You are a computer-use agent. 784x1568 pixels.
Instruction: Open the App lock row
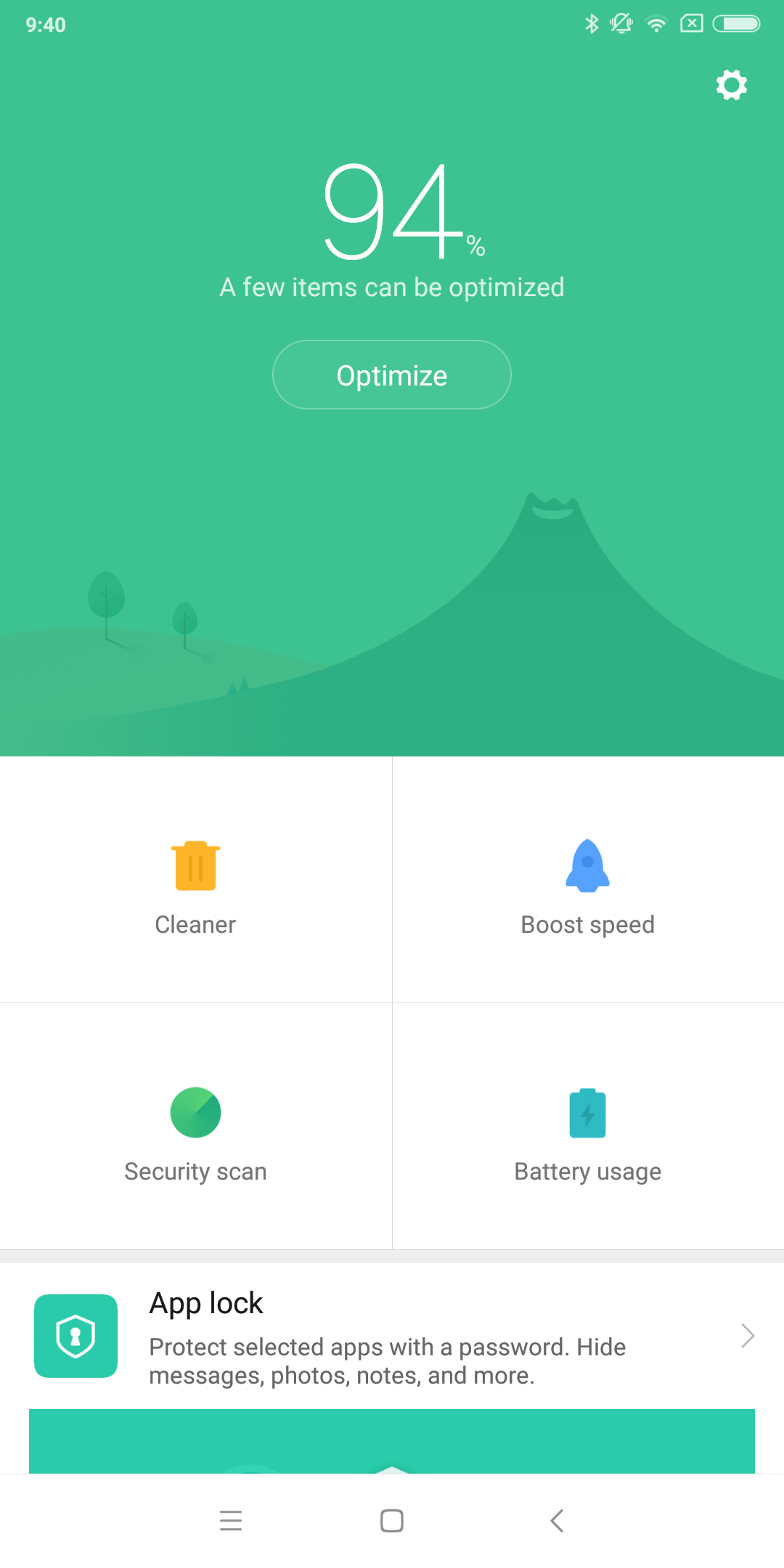(x=392, y=1336)
